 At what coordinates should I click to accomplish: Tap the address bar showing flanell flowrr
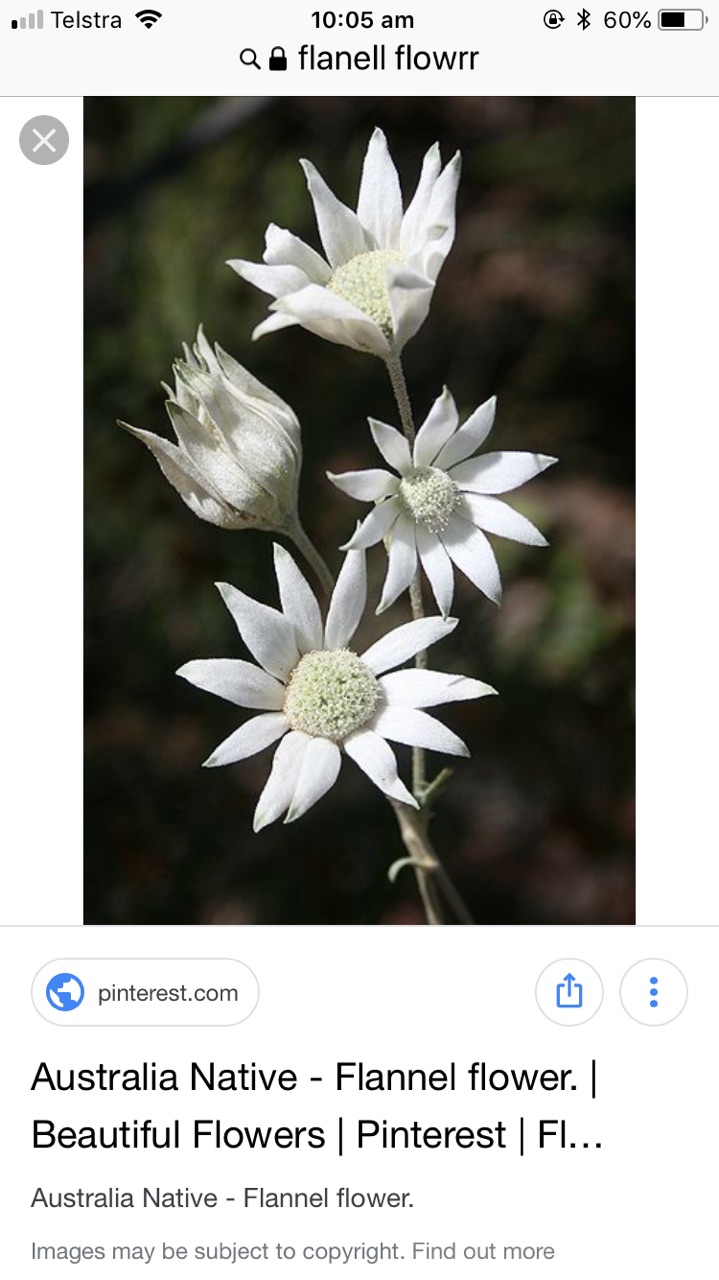[x=360, y=59]
